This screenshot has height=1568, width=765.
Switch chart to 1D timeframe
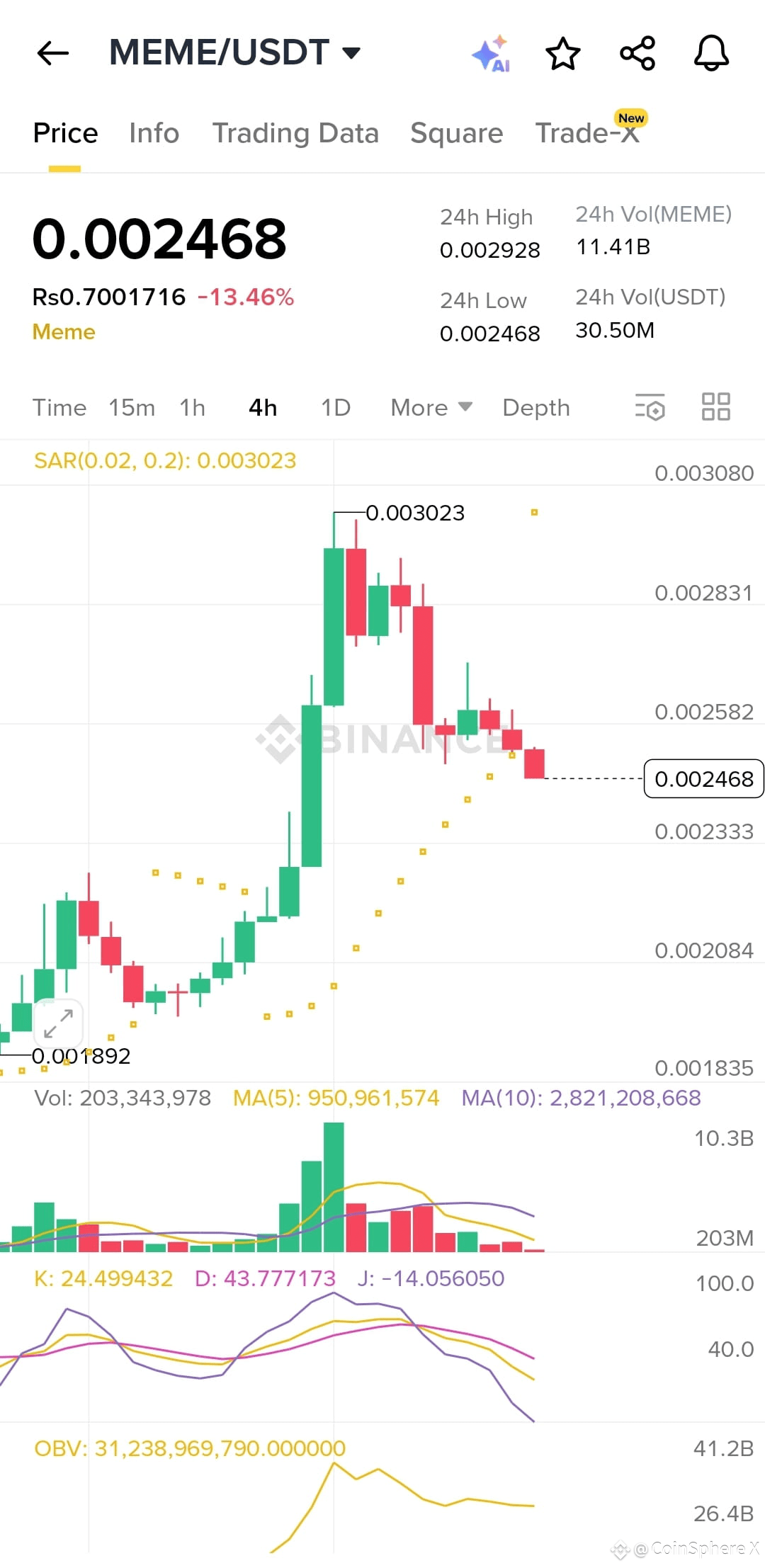click(334, 407)
